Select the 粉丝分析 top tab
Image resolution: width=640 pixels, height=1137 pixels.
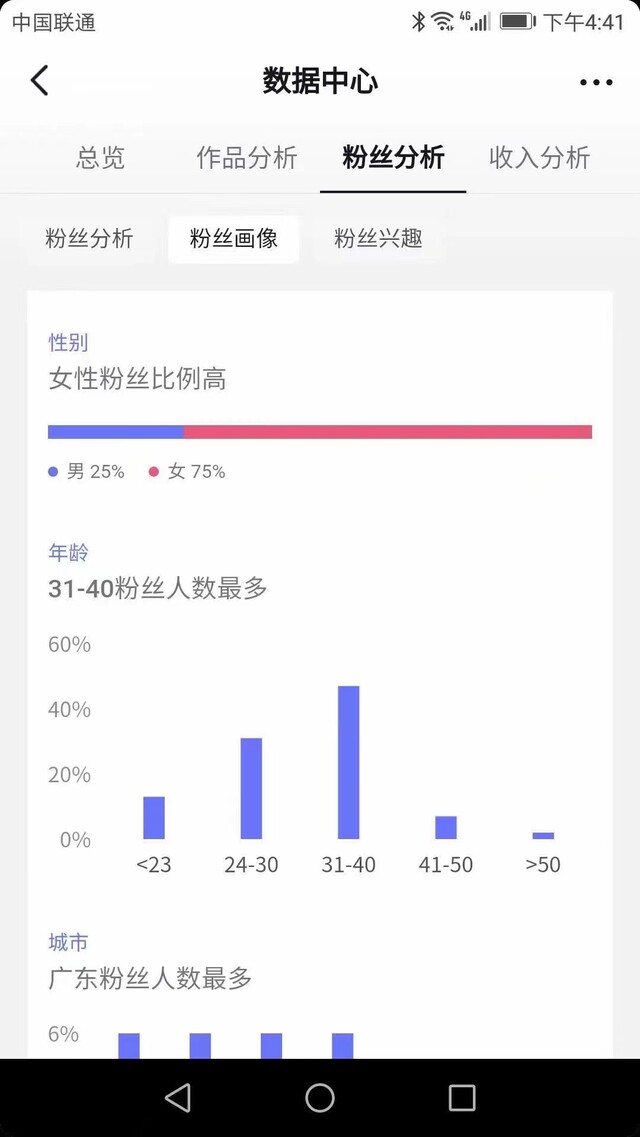click(393, 157)
